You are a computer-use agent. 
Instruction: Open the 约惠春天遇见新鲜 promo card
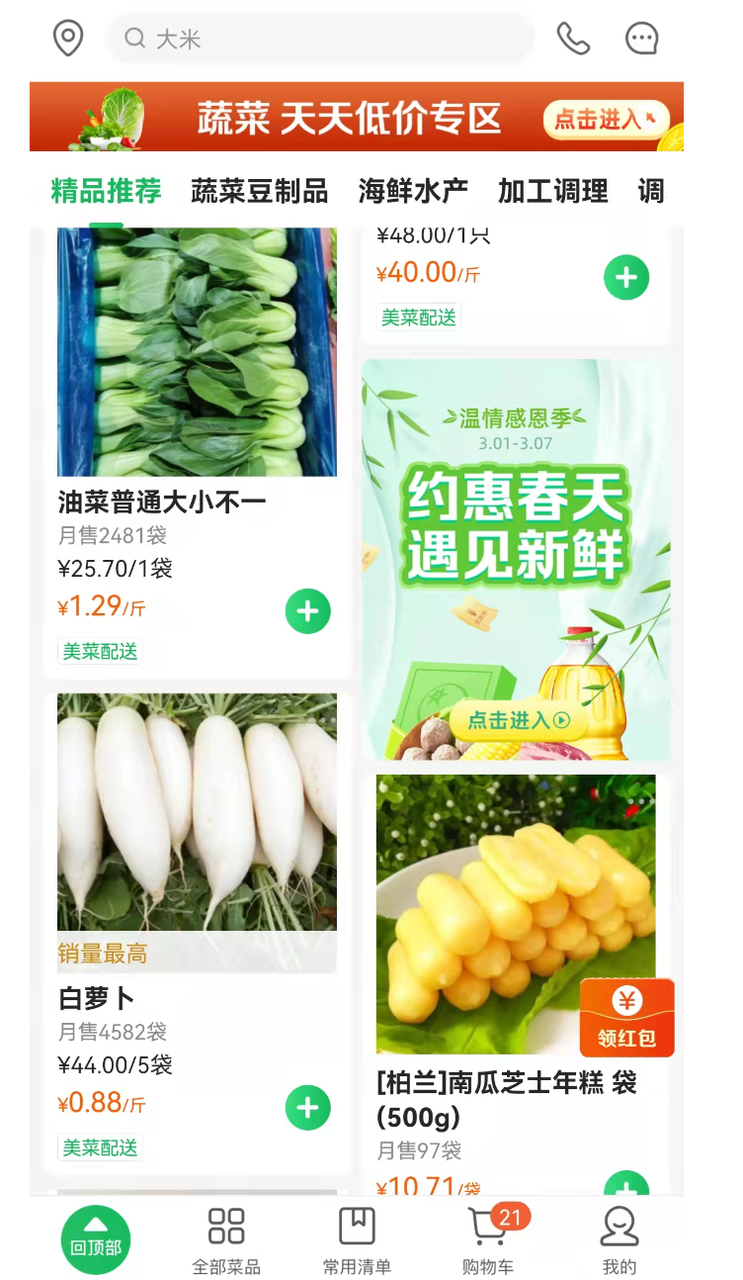[515, 560]
